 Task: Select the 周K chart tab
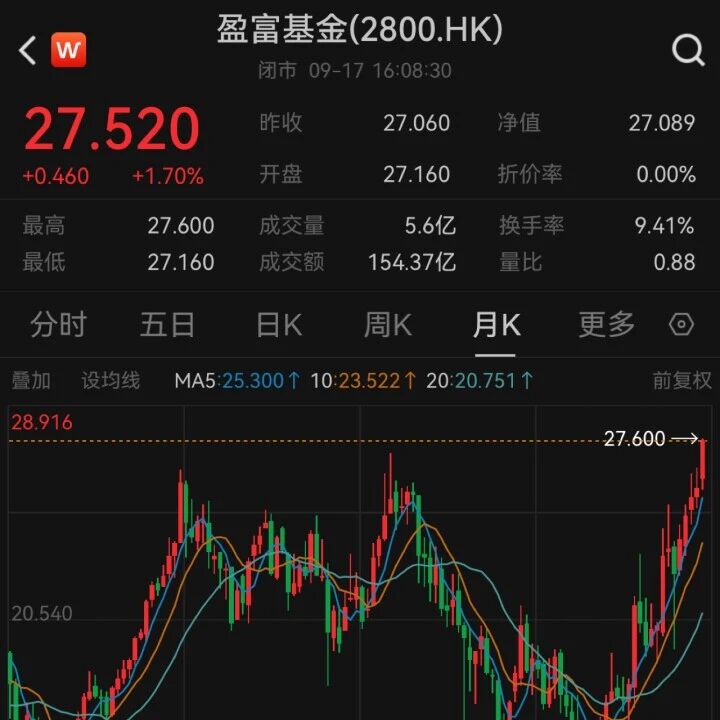[x=388, y=325]
